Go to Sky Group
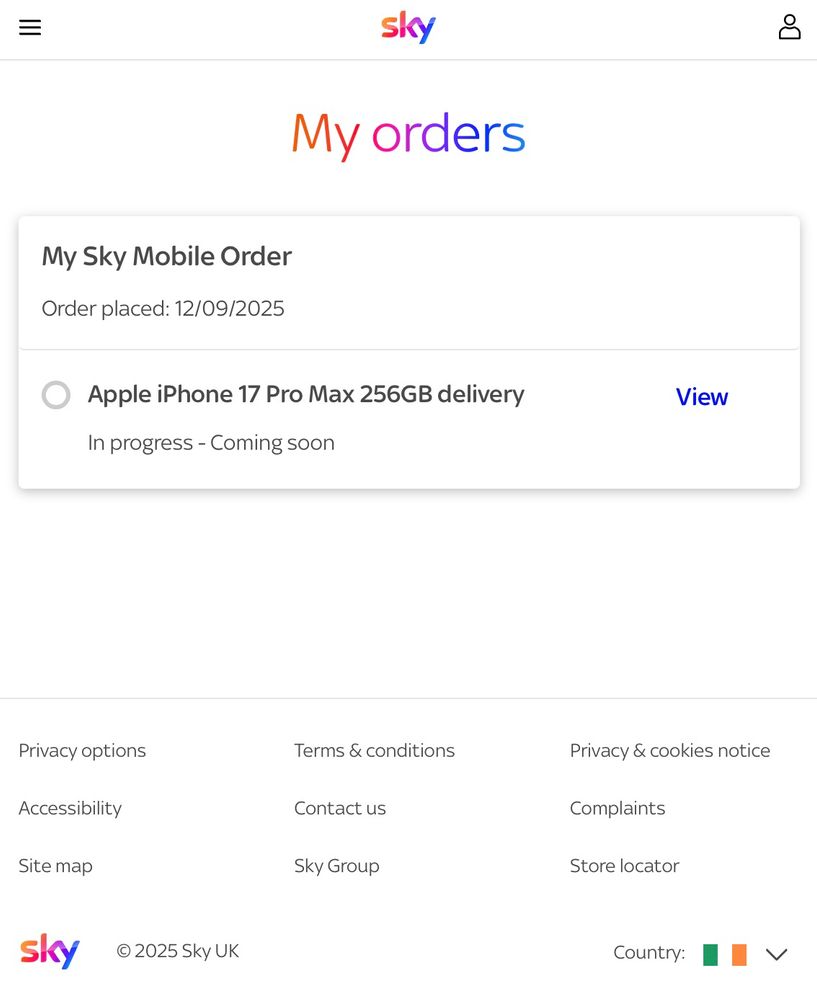 [336, 866]
